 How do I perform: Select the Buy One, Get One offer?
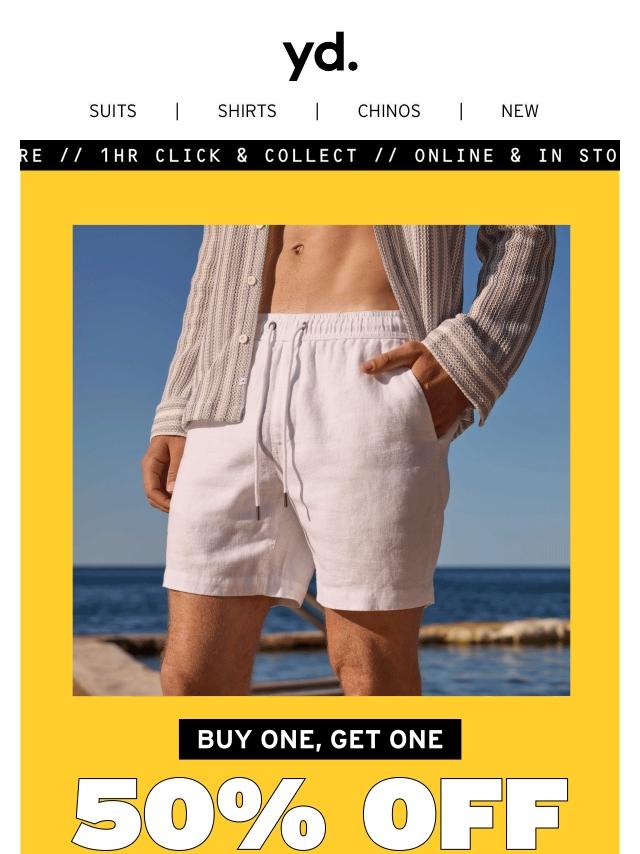[320, 739]
